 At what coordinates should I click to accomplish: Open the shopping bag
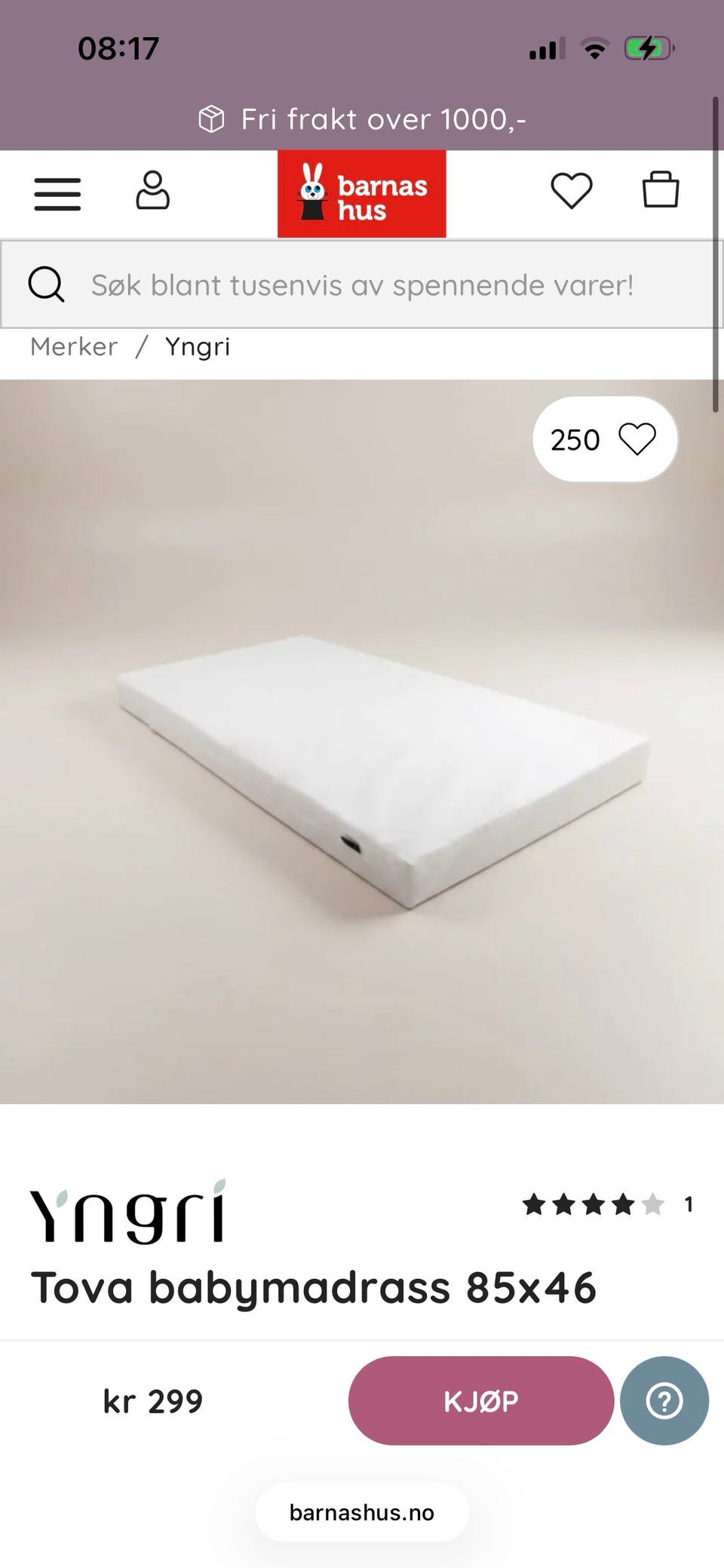(661, 189)
